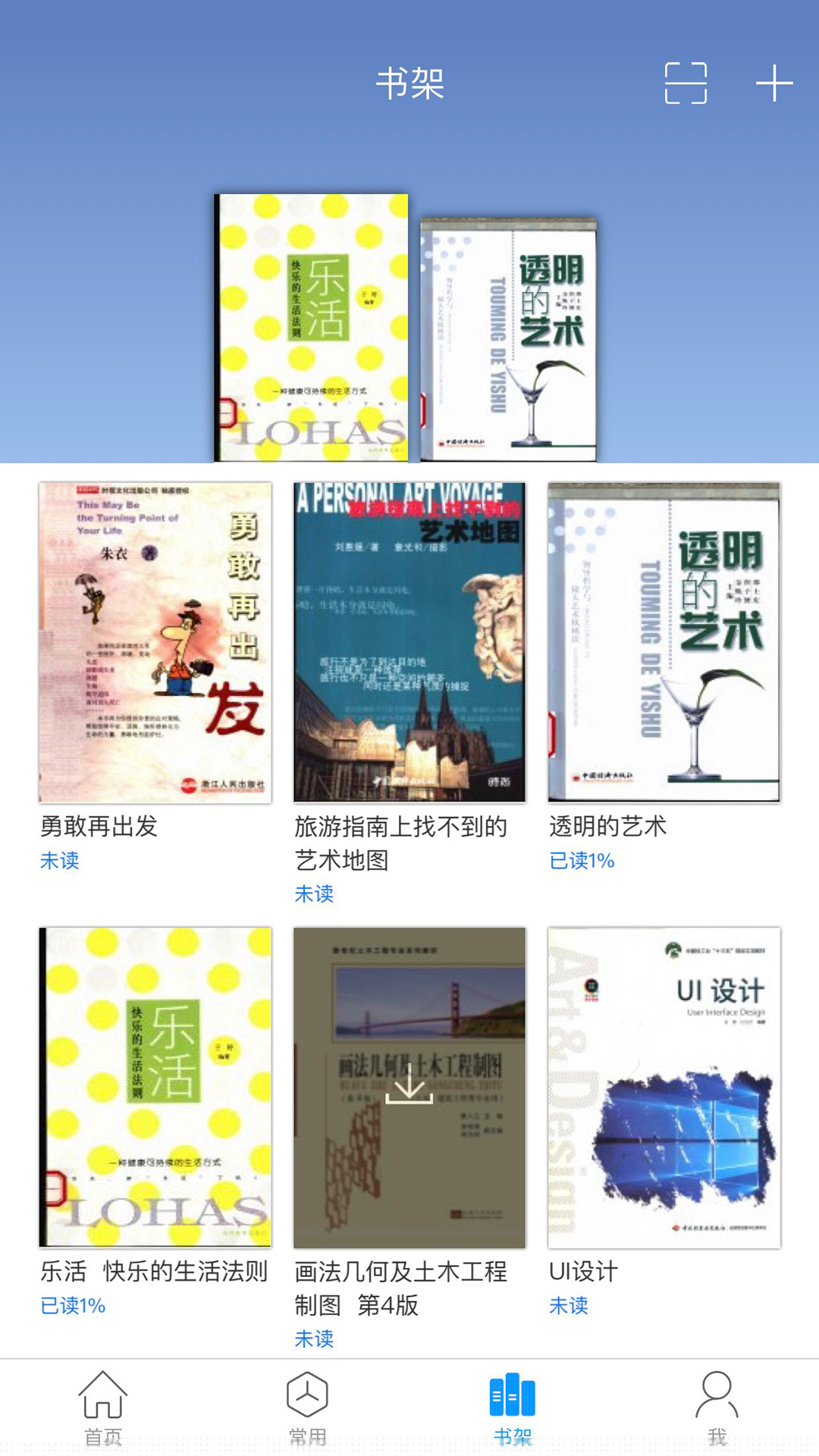Open 旅游指南上找不到的艺术地图
The width and height of the screenshot is (819, 1456).
409,642
